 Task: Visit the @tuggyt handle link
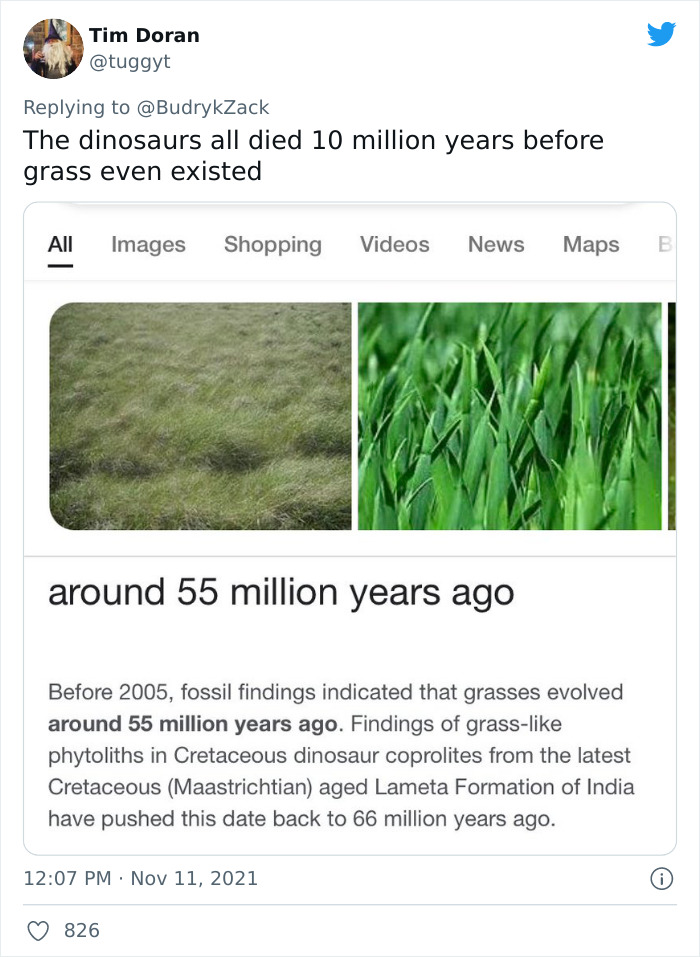(130, 62)
